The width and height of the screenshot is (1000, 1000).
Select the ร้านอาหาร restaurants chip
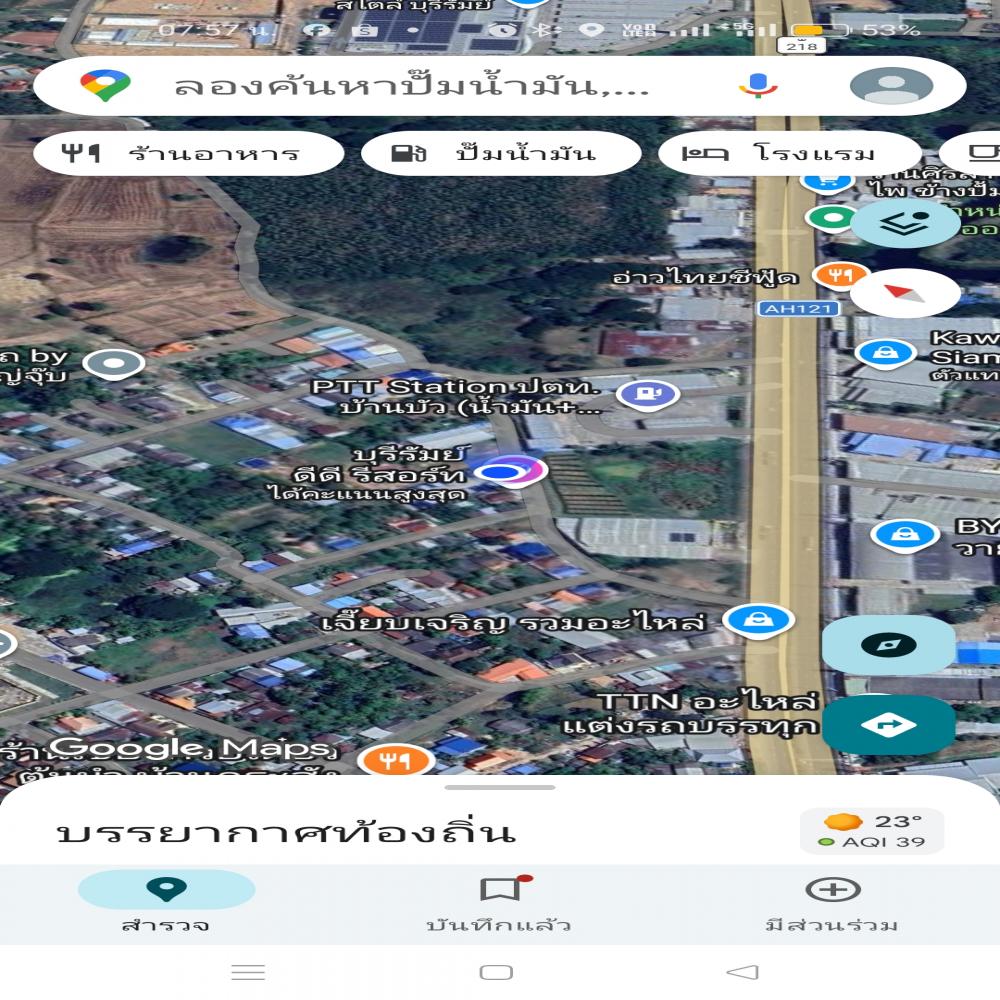tap(188, 154)
